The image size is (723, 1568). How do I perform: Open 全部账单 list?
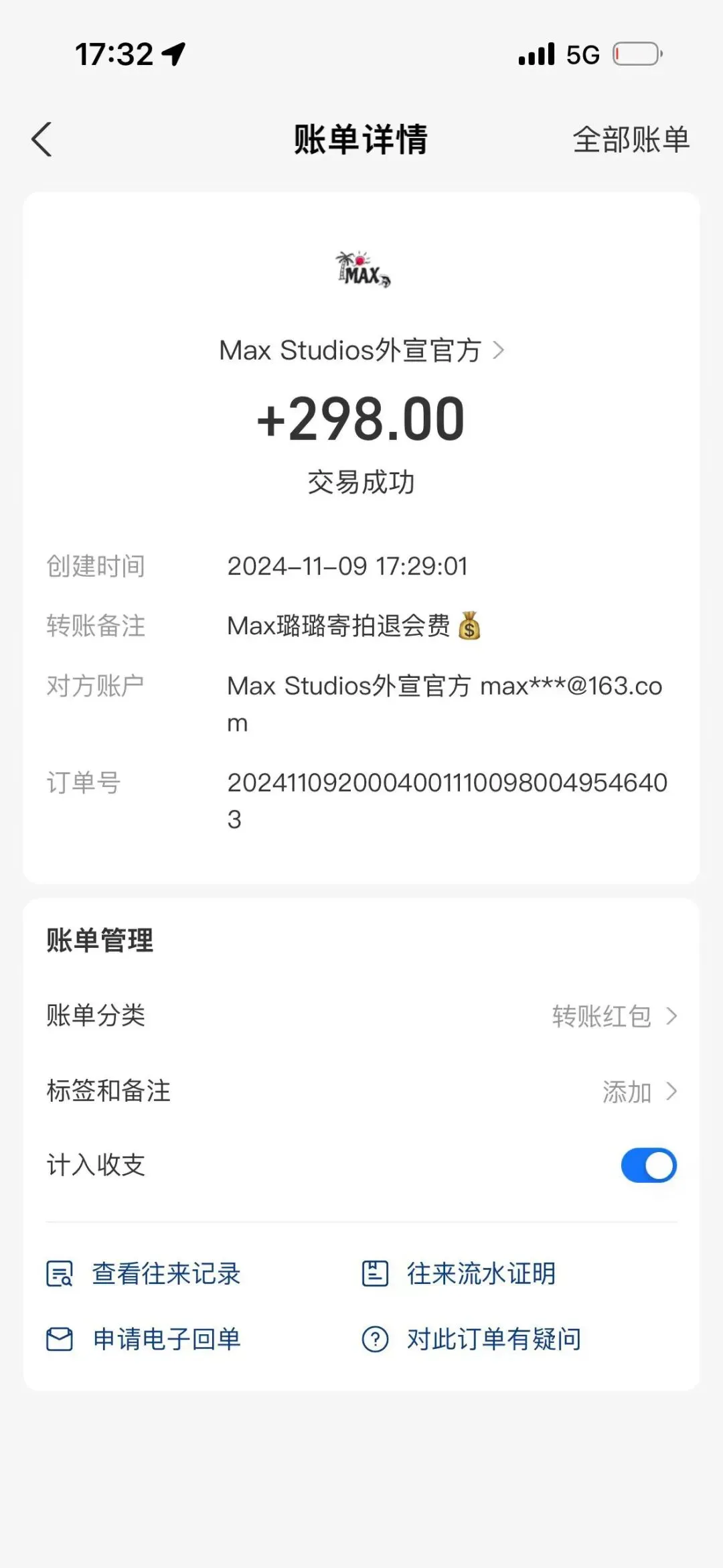[630, 140]
